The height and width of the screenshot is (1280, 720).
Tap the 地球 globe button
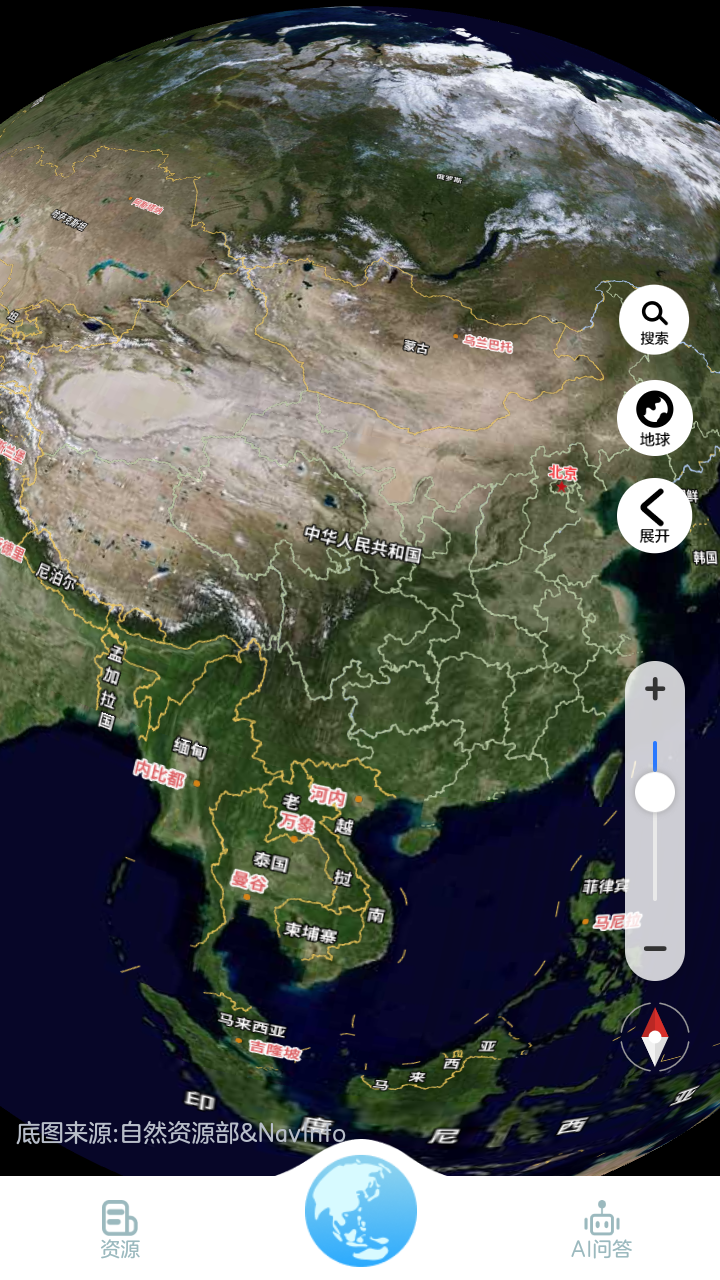[654, 418]
